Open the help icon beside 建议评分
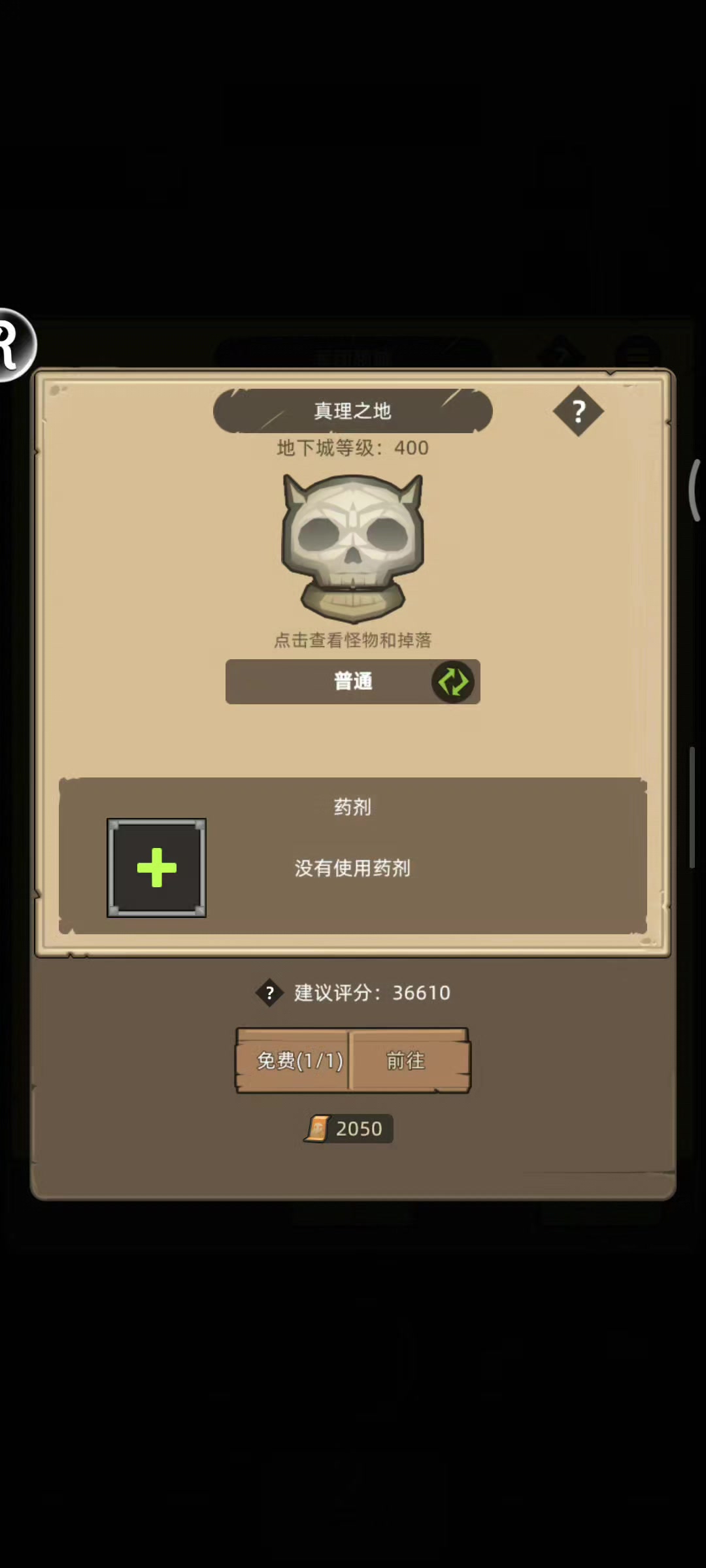 point(269,993)
